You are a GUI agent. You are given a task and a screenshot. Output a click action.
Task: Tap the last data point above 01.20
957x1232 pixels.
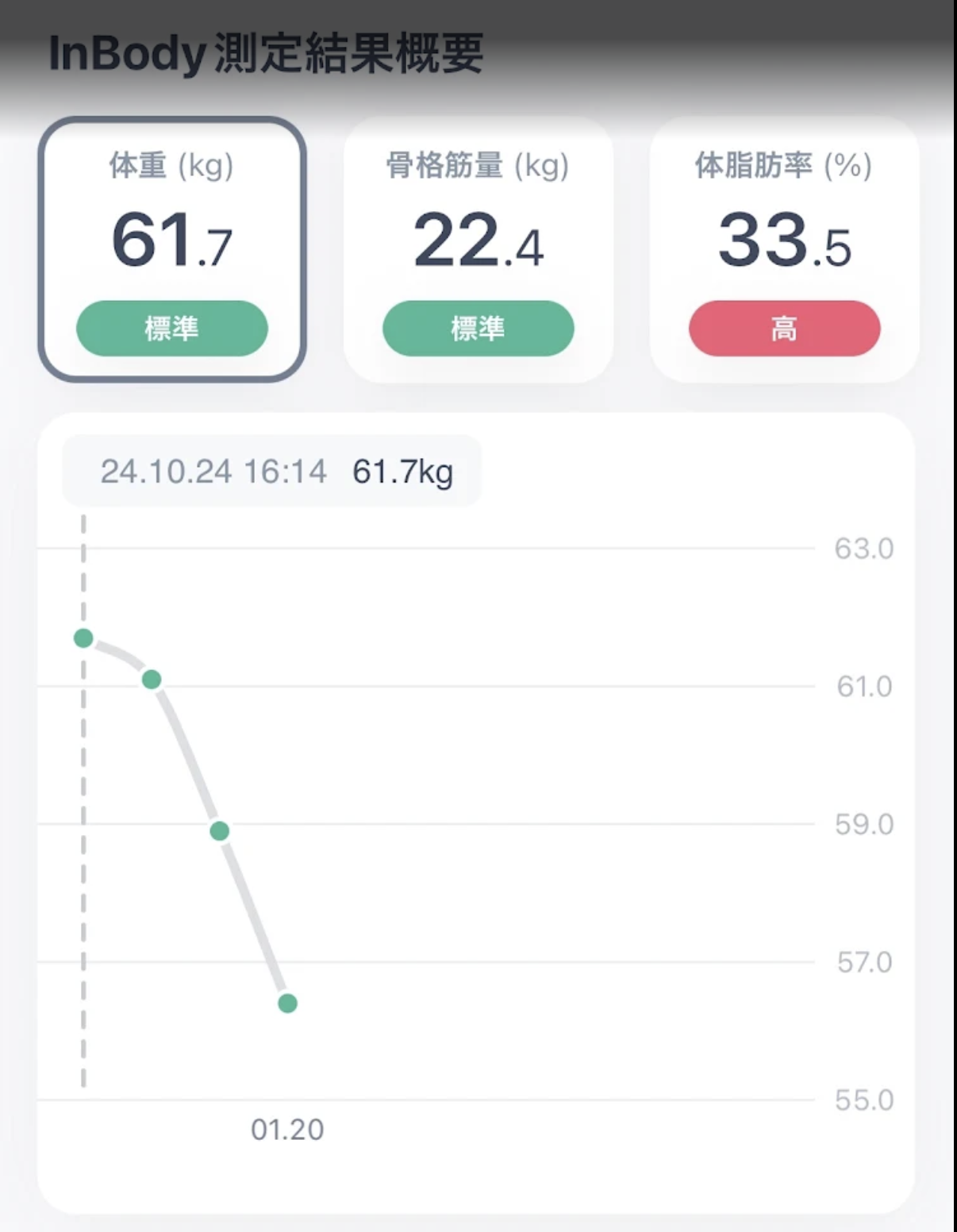click(x=287, y=1003)
